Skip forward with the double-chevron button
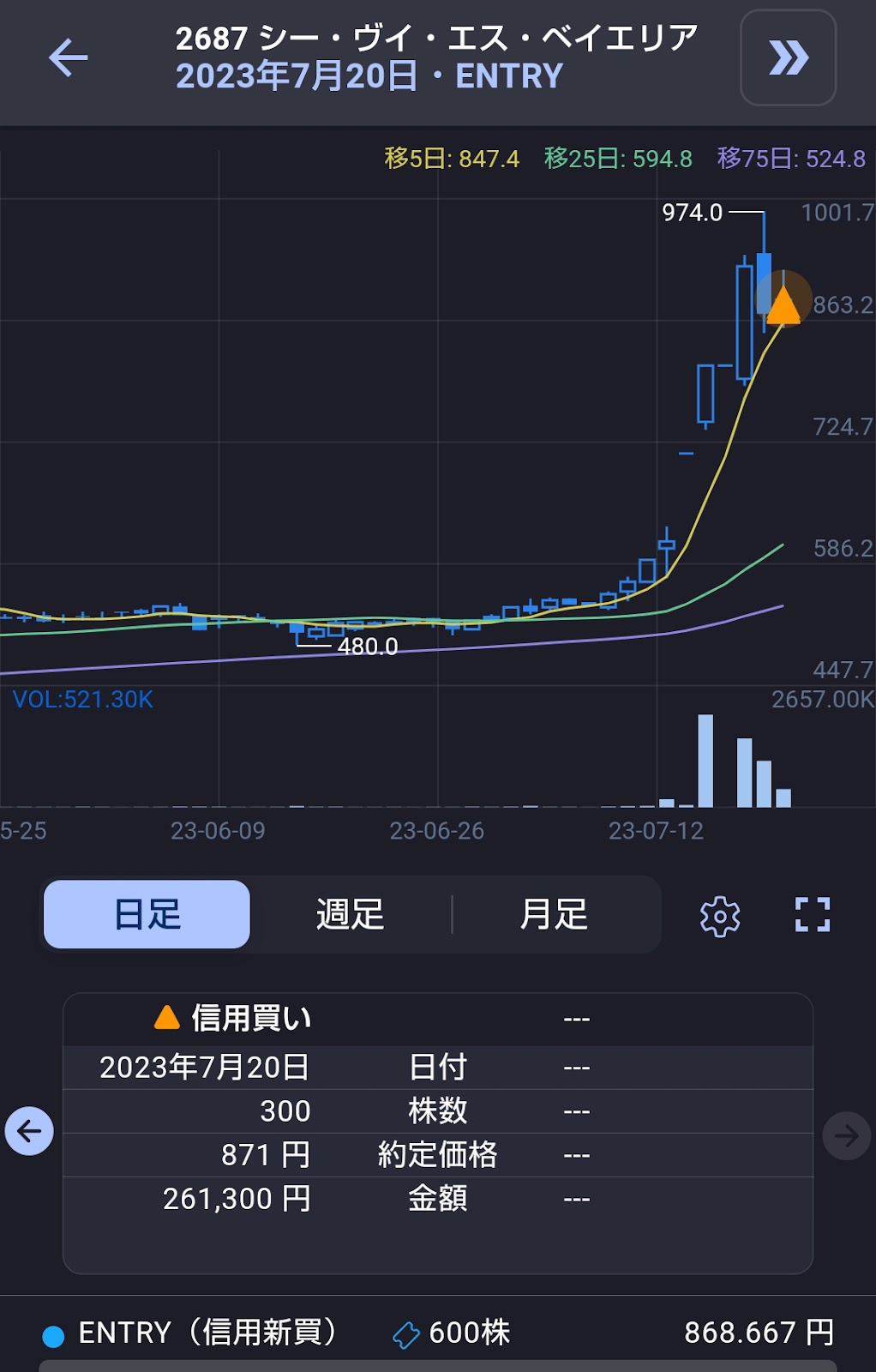Screen dimensions: 876x1372 (788, 58)
